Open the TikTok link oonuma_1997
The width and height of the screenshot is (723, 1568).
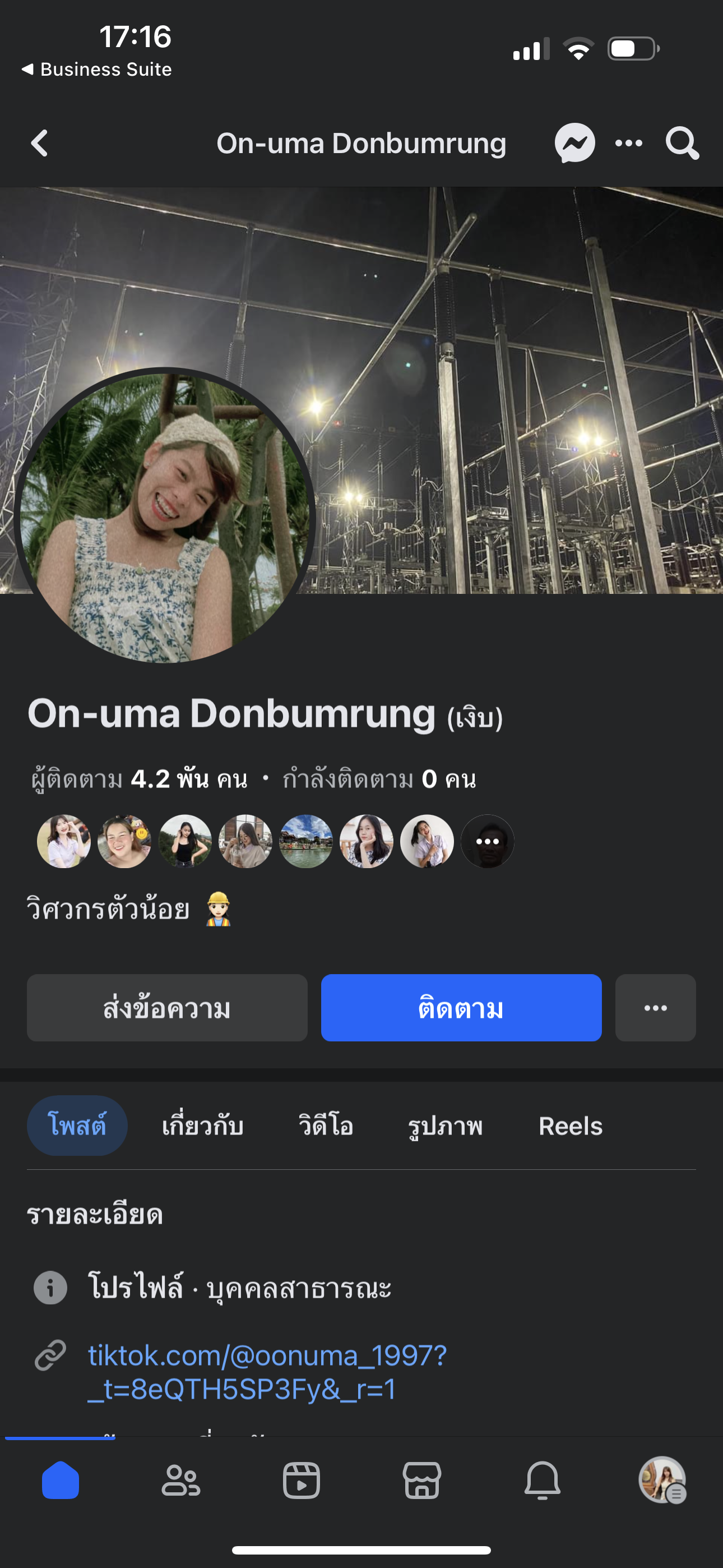tap(267, 1372)
